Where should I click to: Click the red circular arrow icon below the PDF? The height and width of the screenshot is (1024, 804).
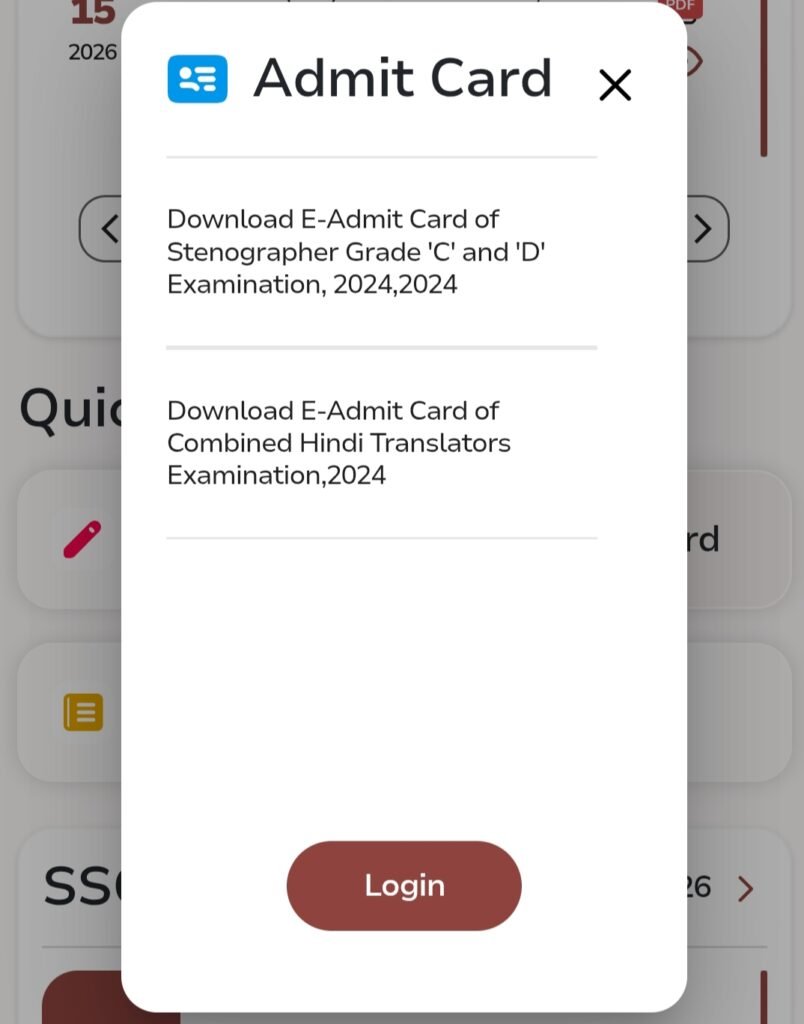pyautogui.click(x=688, y=62)
